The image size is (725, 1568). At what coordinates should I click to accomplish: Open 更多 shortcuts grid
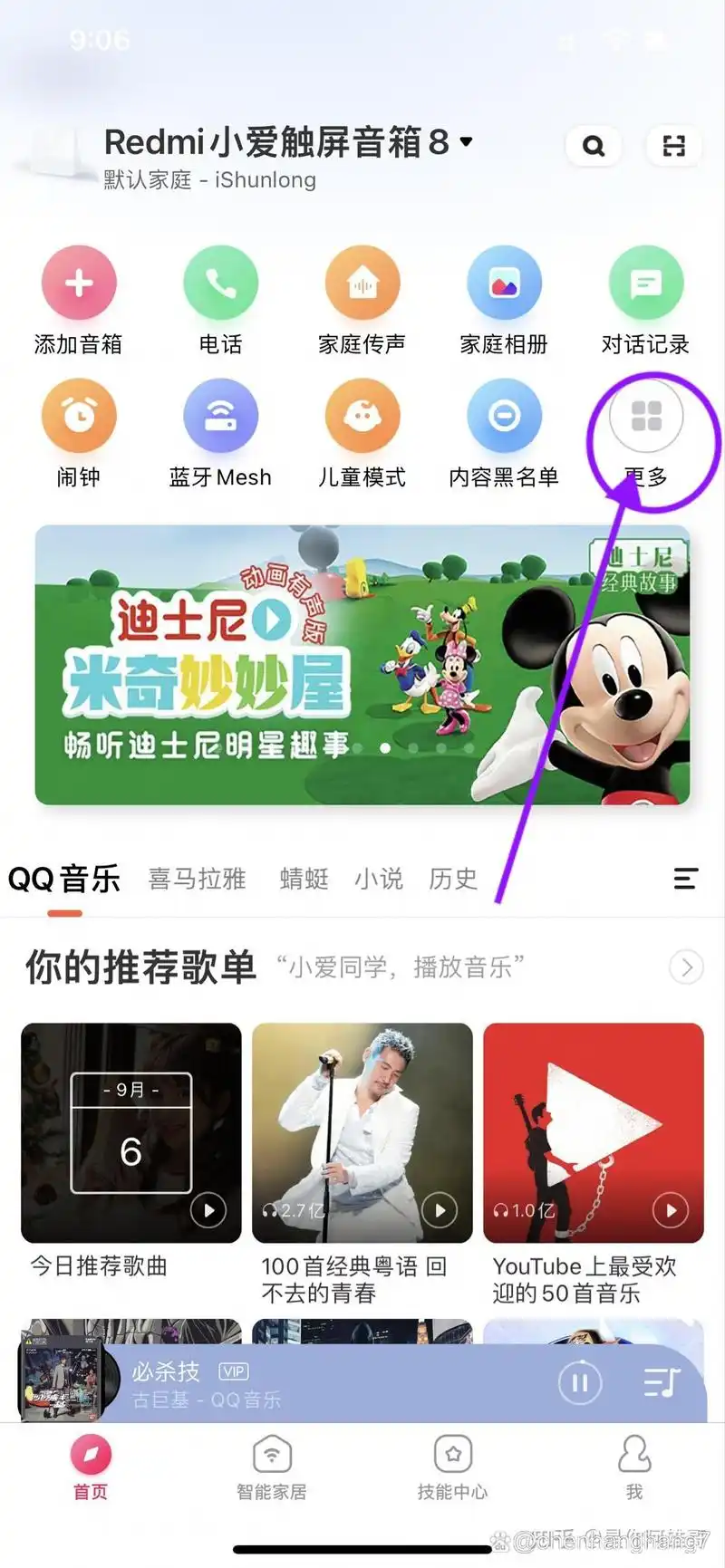coord(645,417)
